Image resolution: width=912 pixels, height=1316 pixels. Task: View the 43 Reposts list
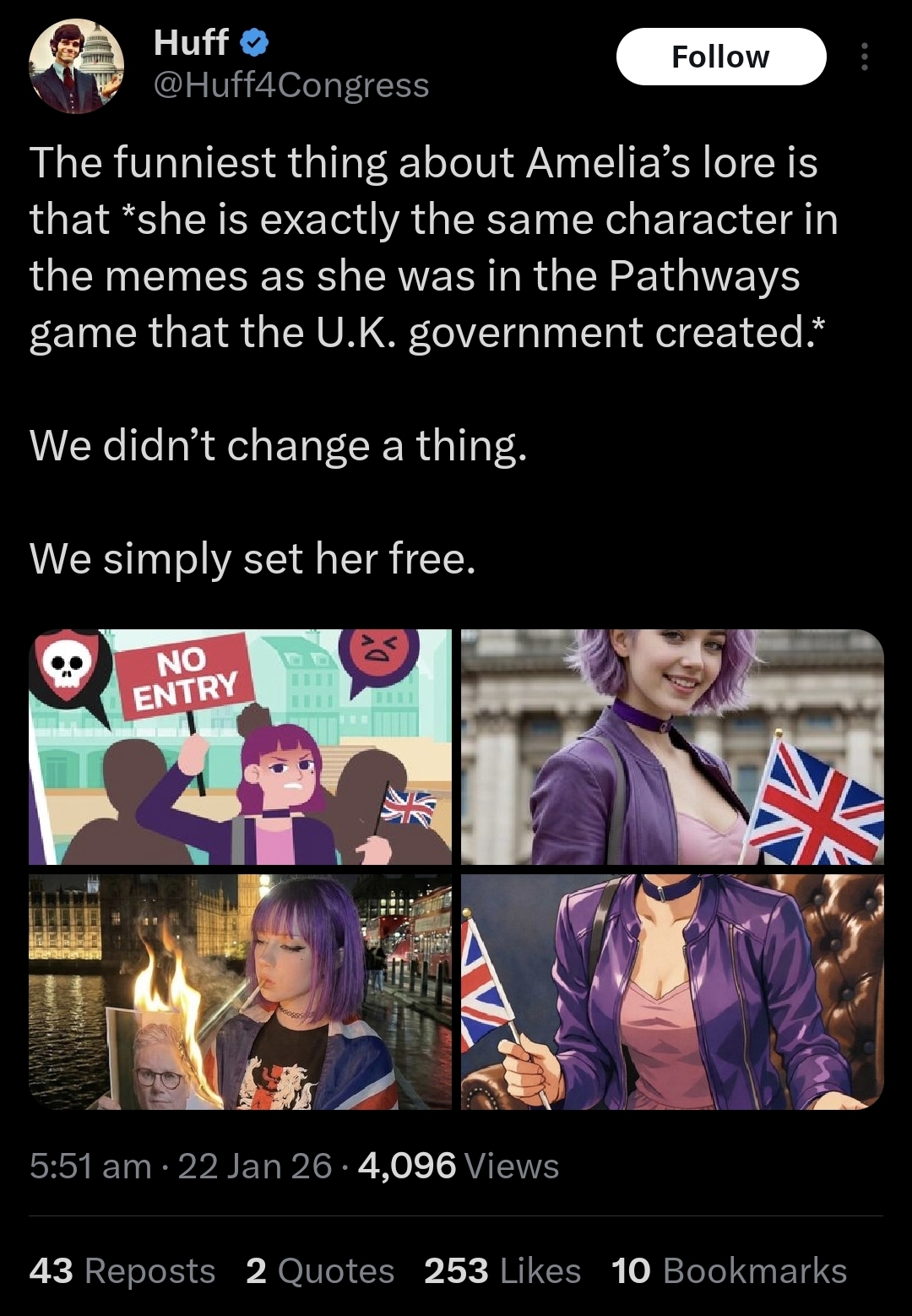[x=122, y=1270]
